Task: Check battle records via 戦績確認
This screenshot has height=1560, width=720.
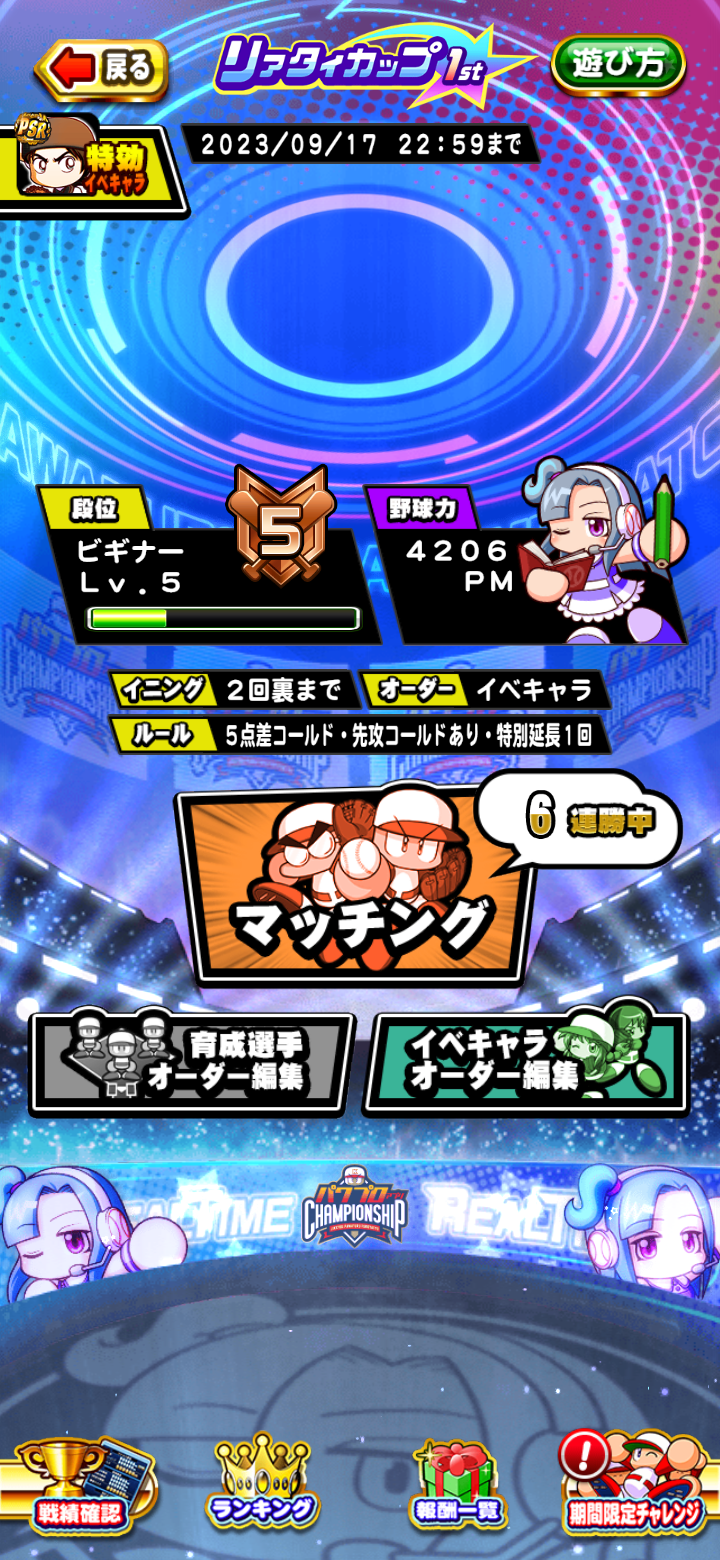Action: tap(80, 1483)
